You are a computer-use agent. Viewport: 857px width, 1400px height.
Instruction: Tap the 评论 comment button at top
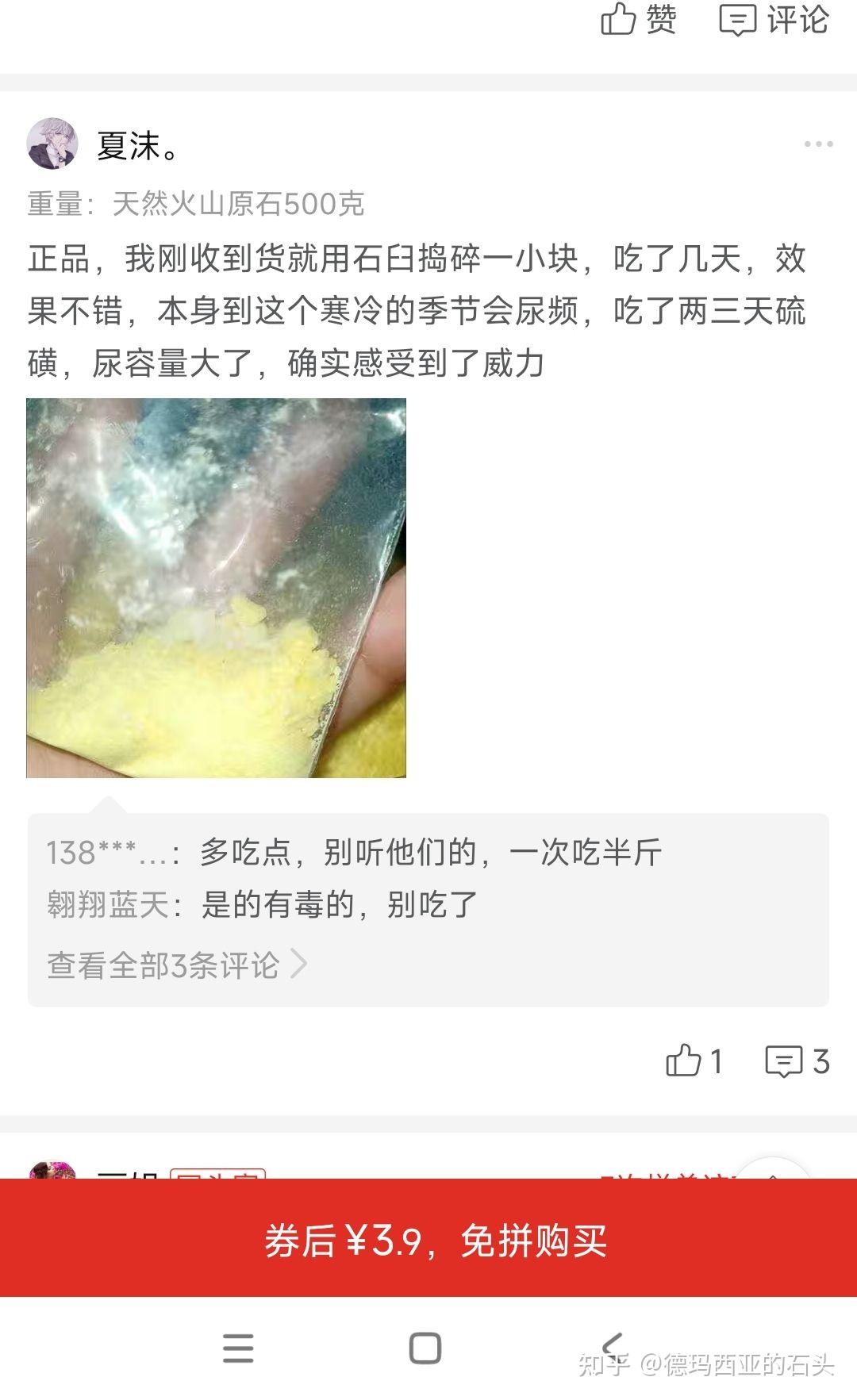click(774, 19)
